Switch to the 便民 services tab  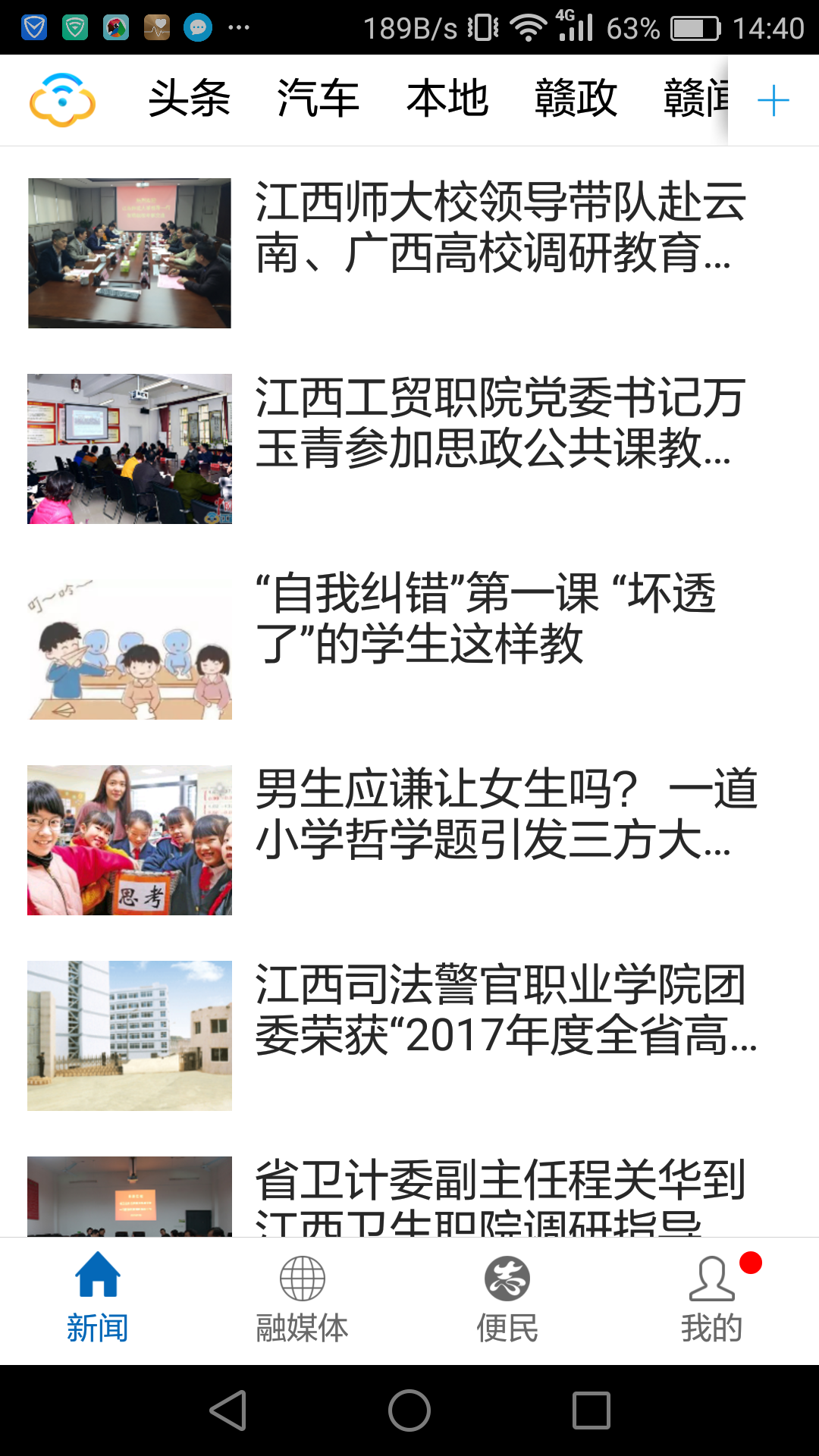[507, 1298]
